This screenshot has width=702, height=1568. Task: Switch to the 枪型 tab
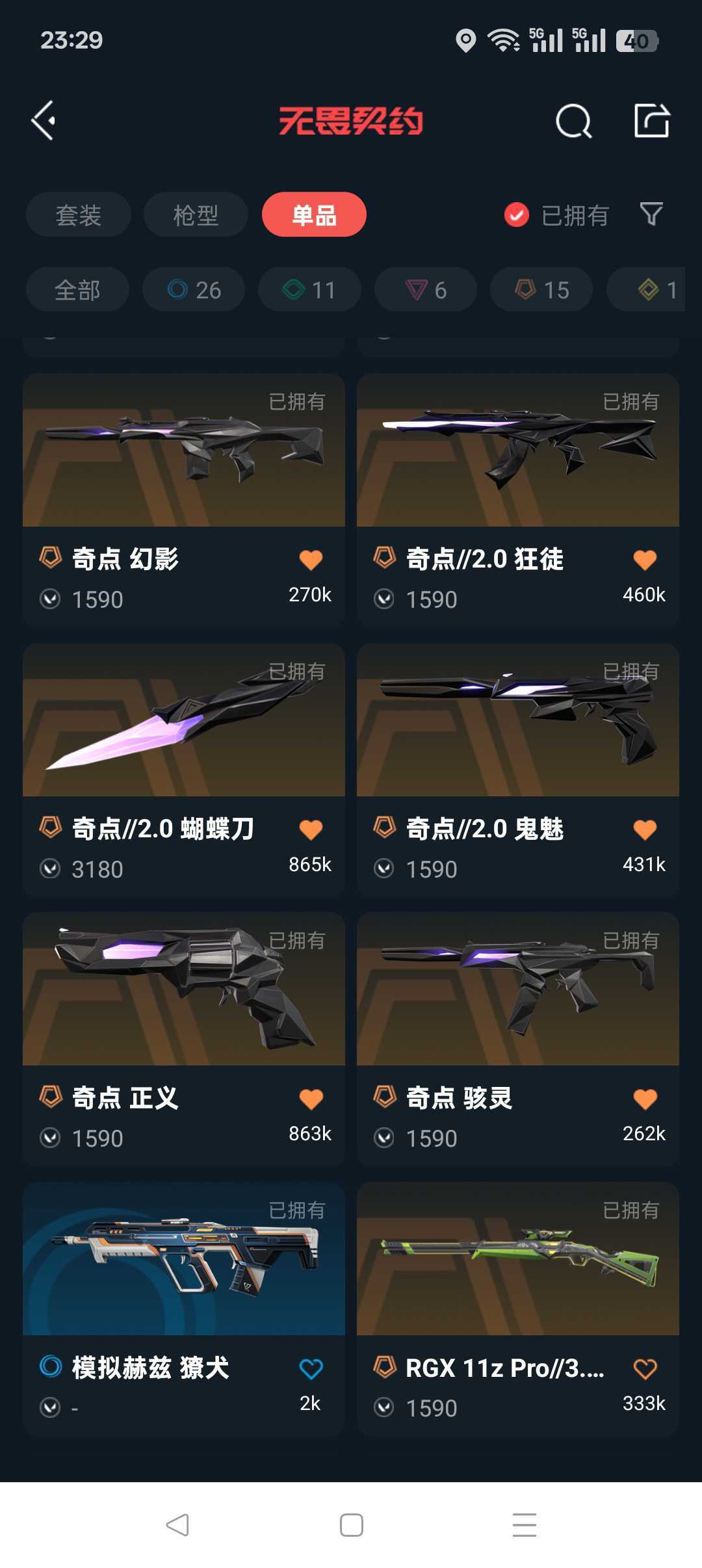tap(196, 215)
